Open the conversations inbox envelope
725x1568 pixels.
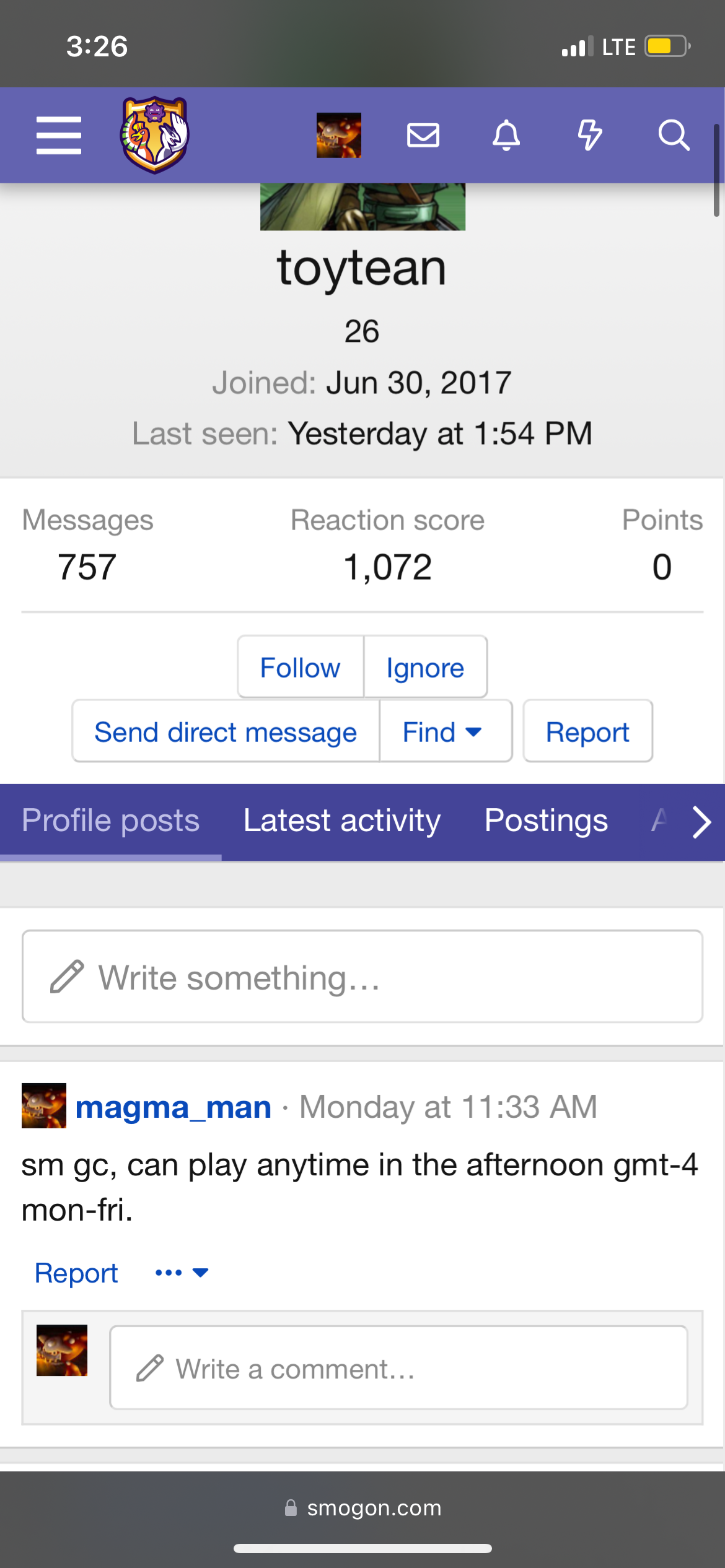[423, 135]
